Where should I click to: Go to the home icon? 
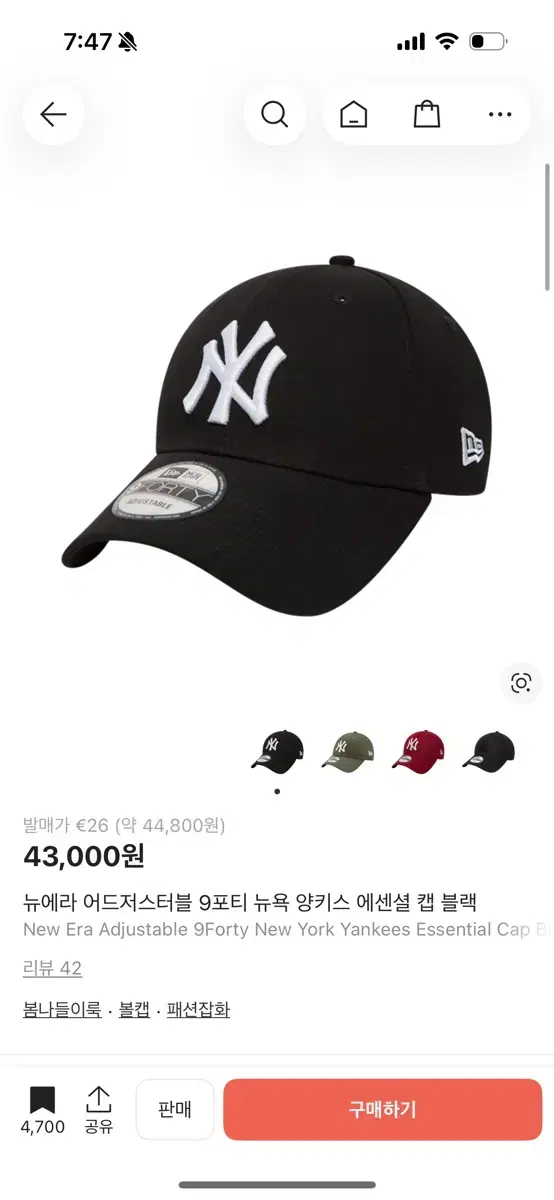click(353, 114)
